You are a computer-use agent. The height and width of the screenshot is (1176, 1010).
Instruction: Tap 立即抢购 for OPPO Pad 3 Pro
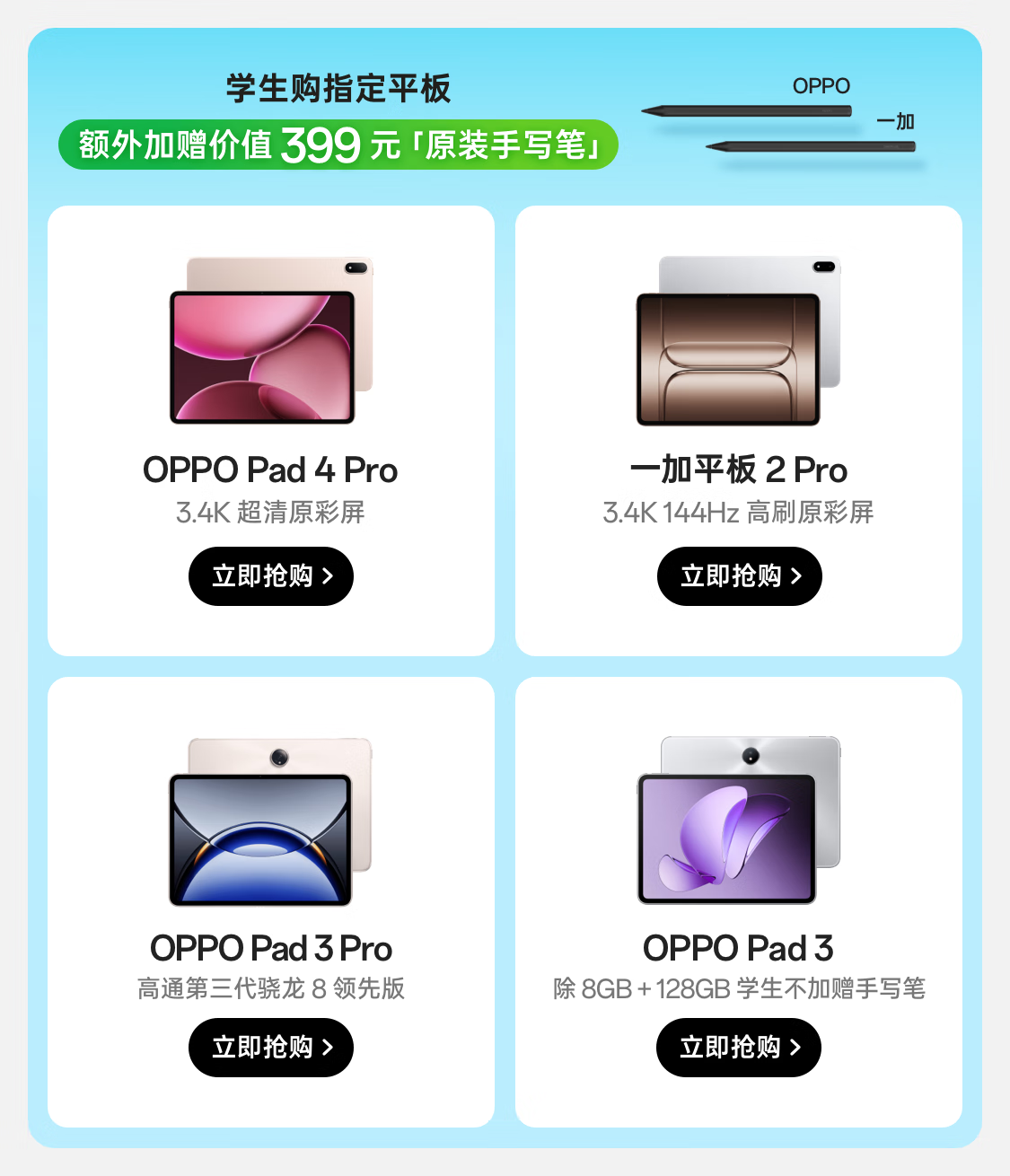271,1048
